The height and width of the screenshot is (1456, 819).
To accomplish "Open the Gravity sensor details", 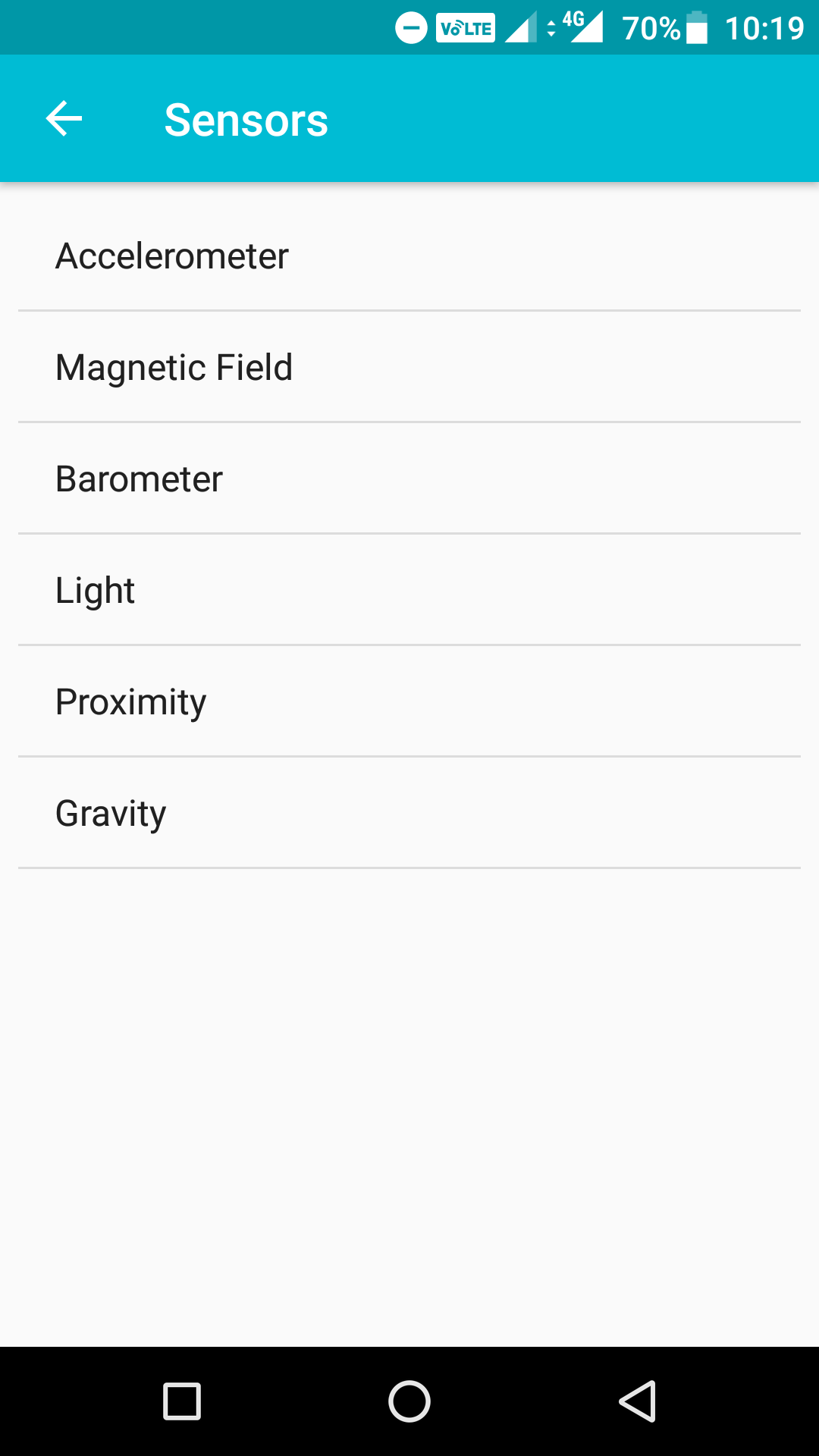I will pos(111,811).
